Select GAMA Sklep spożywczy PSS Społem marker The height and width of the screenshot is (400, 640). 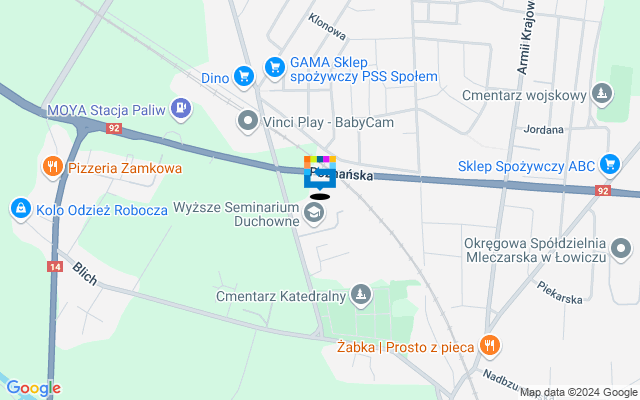point(273,68)
